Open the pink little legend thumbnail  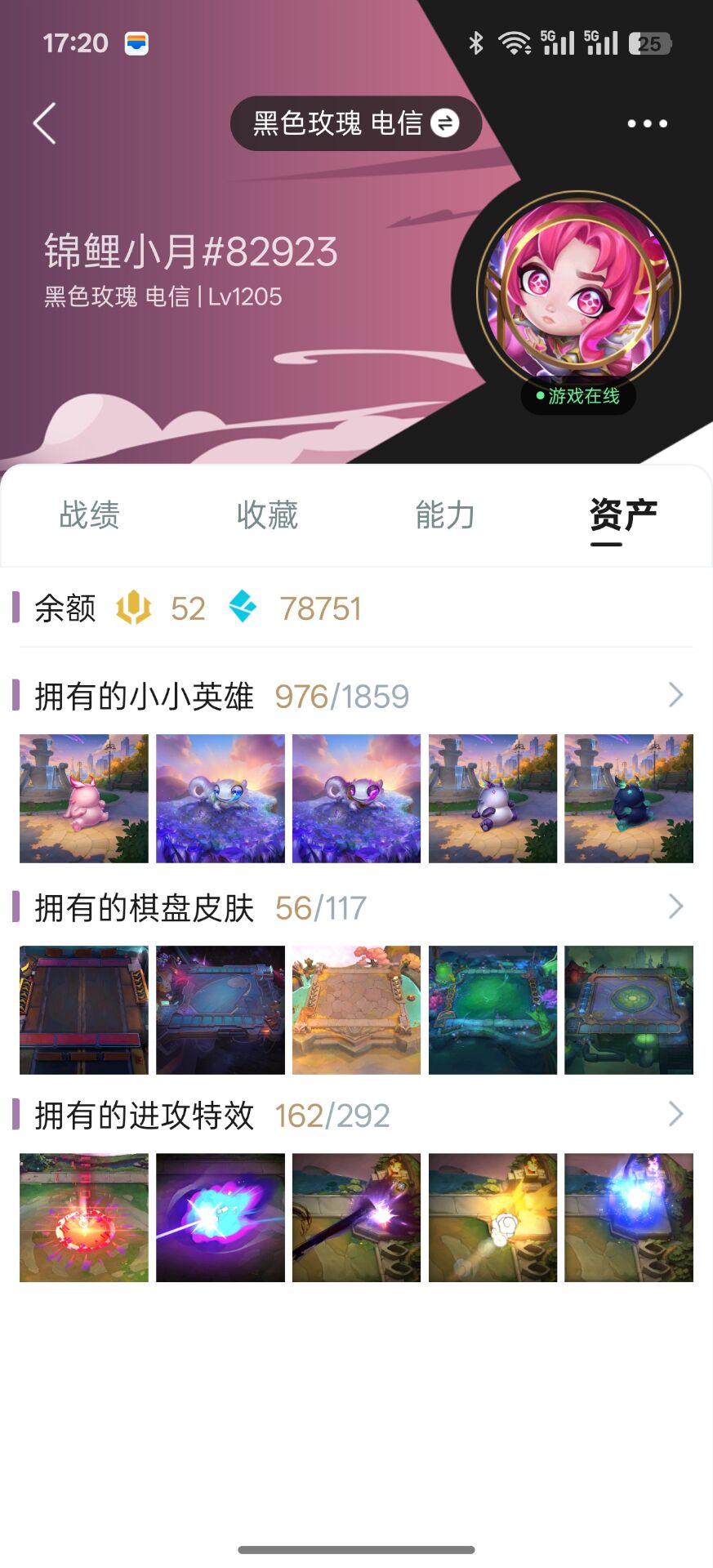(84, 799)
